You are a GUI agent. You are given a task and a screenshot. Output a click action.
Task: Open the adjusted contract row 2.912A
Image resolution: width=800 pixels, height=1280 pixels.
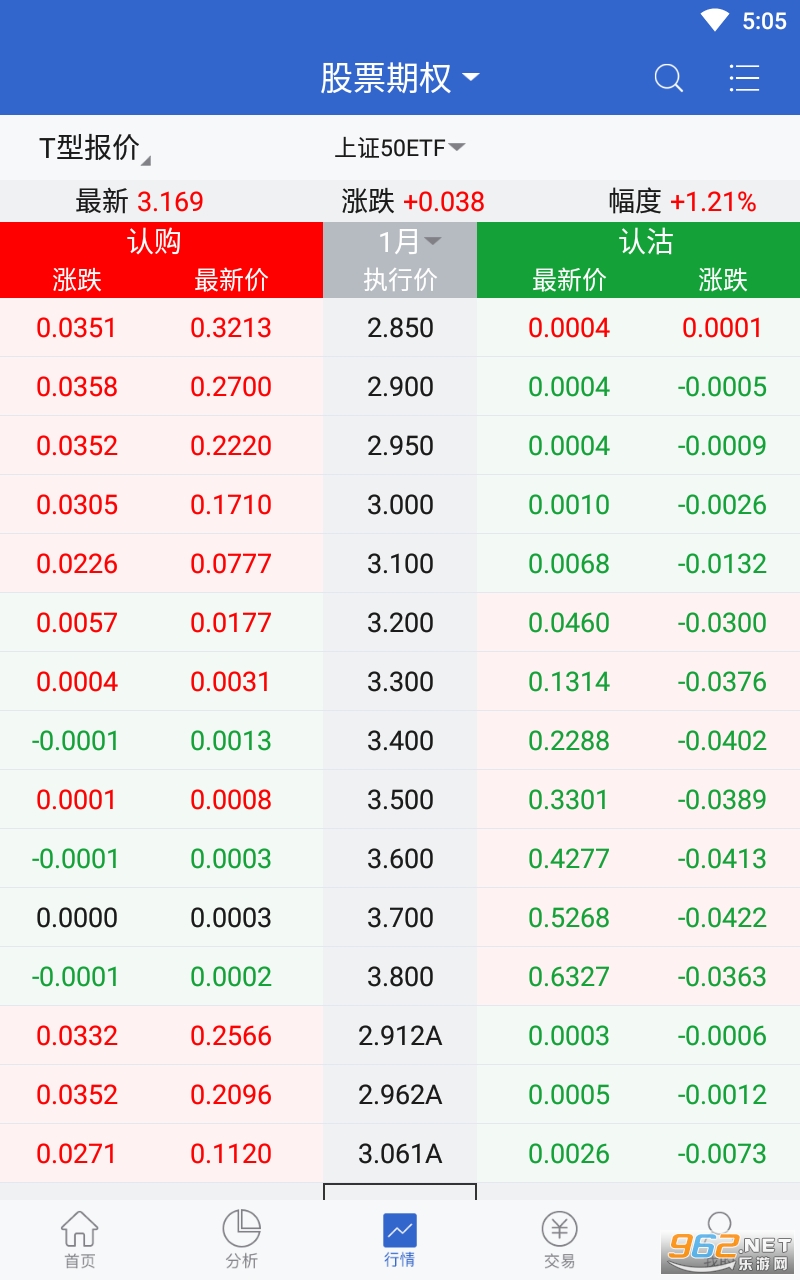coord(400,1036)
